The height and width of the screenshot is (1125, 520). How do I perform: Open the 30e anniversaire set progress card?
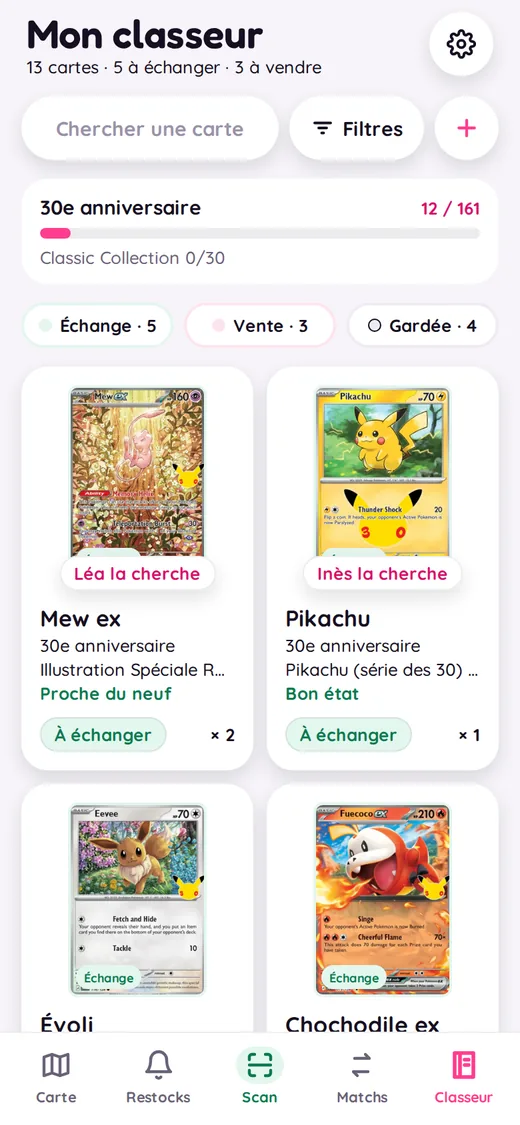click(260, 232)
